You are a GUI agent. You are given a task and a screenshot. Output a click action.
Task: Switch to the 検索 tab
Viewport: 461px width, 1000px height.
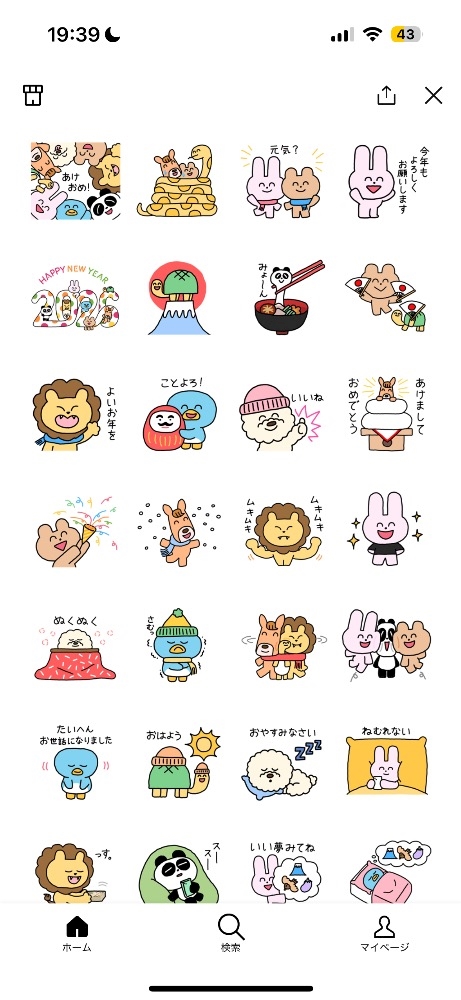tap(231, 933)
